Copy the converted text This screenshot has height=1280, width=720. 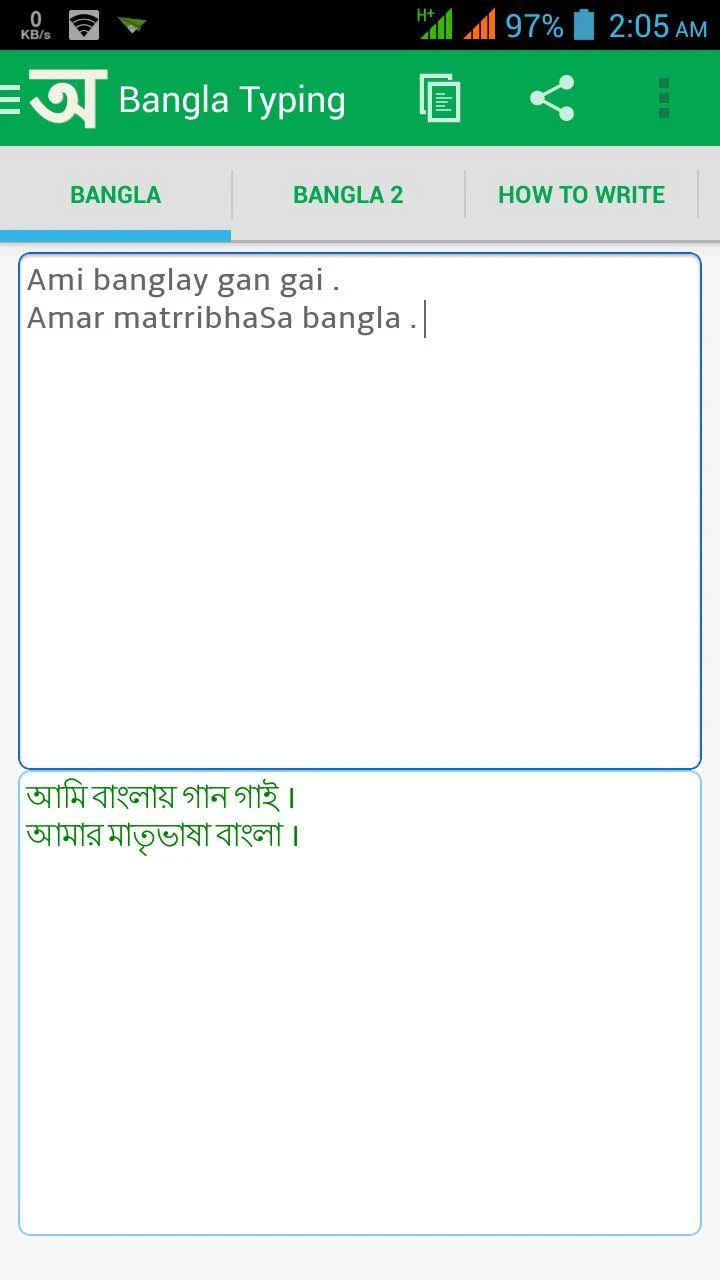tap(440, 98)
